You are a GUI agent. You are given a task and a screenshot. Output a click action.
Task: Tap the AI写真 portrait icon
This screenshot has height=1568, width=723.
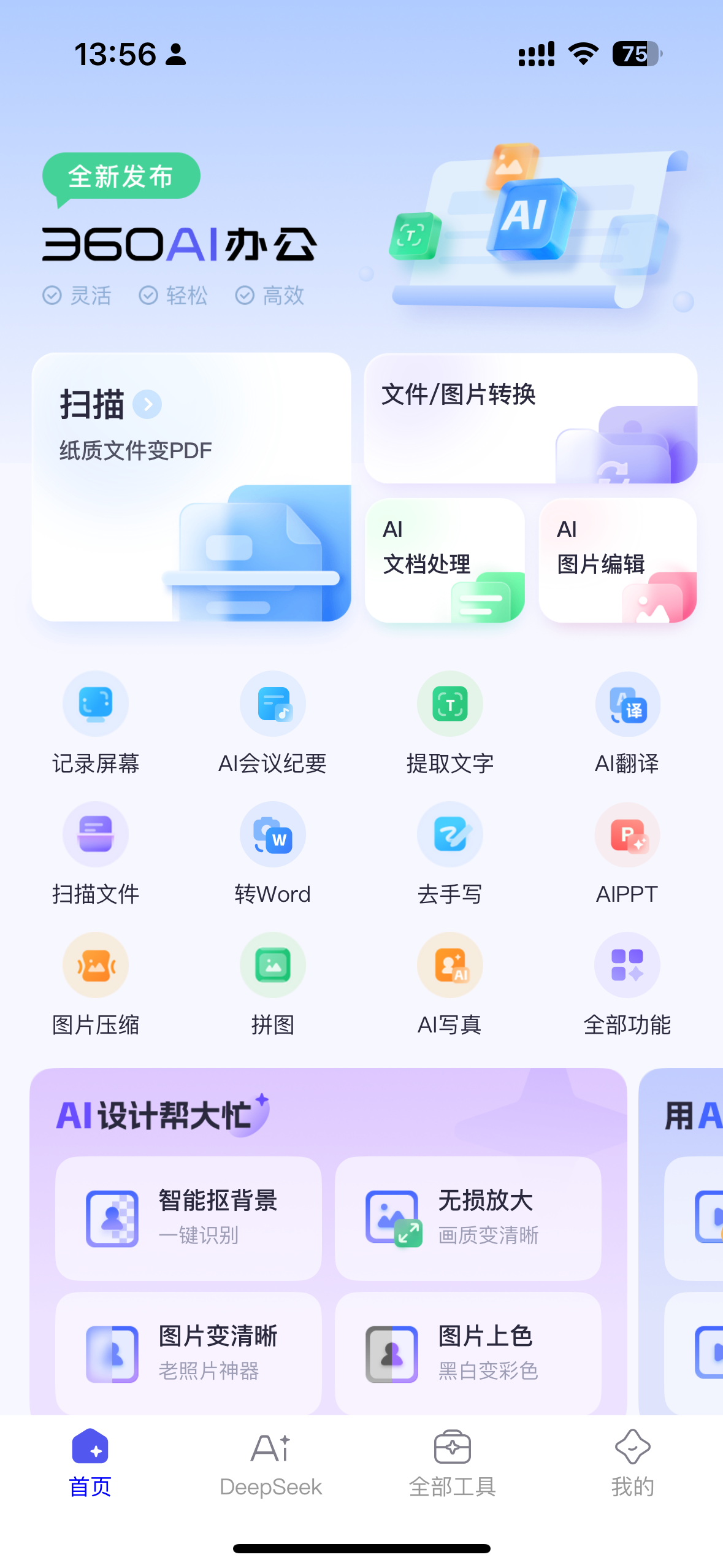pos(449,964)
